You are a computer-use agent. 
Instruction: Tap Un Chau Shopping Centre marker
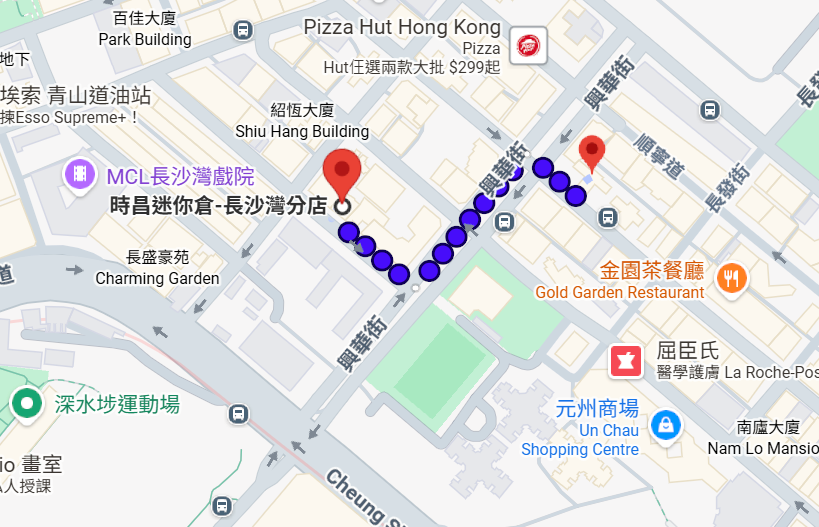(662, 427)
